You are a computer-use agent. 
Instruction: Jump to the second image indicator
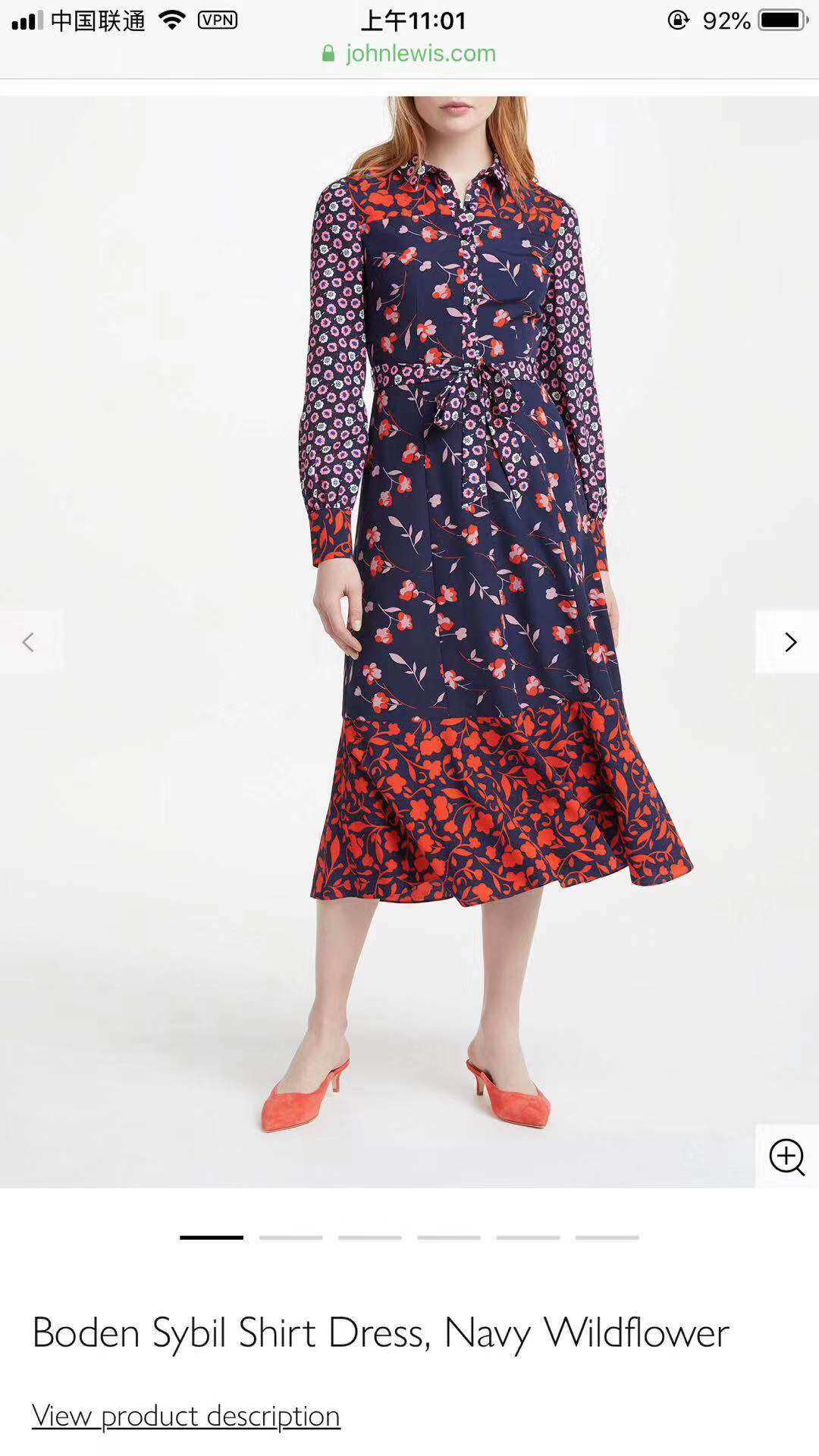click(290, 1237)
